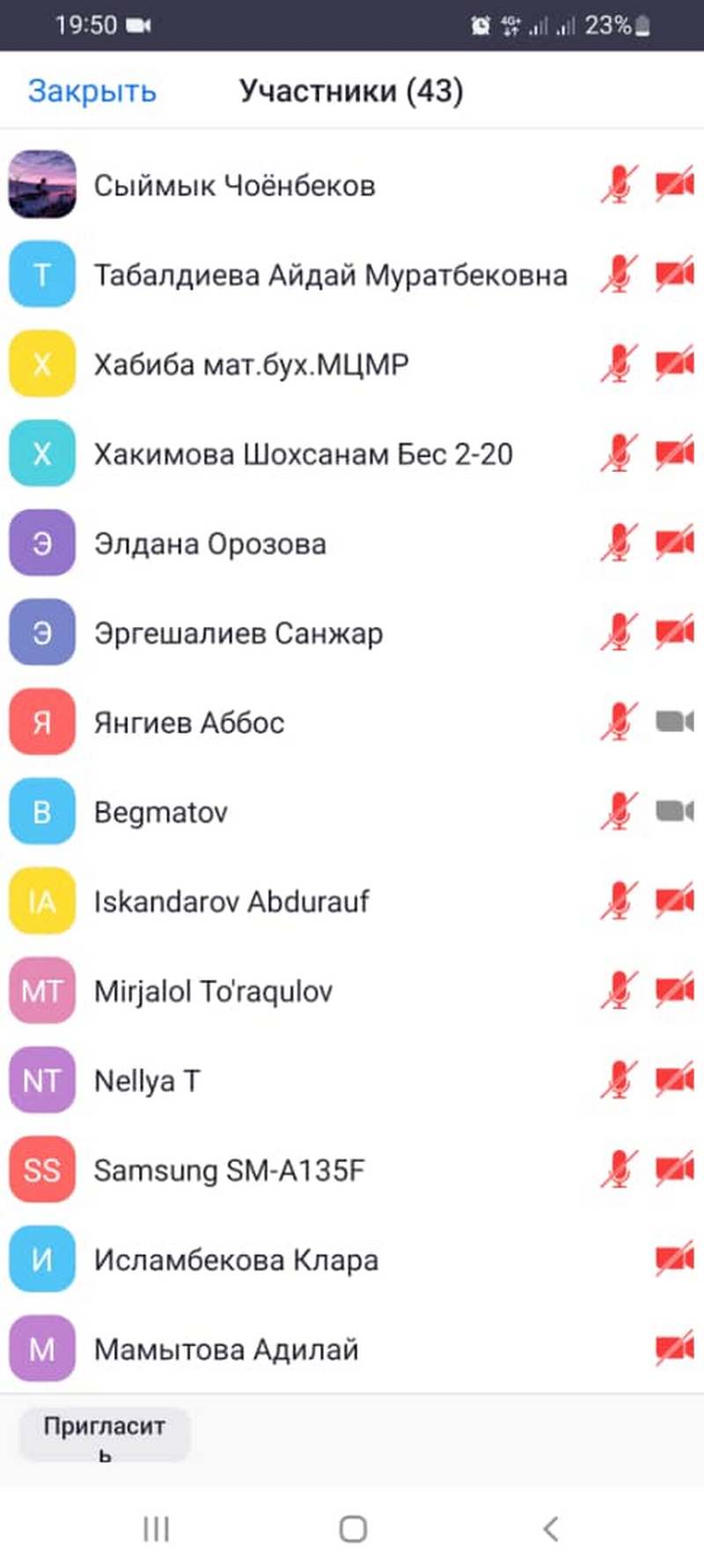Tap on Mirjalol To'raqulov
Image resolution: width=704 pixels, height=1568 pixels.
[214, 991]
